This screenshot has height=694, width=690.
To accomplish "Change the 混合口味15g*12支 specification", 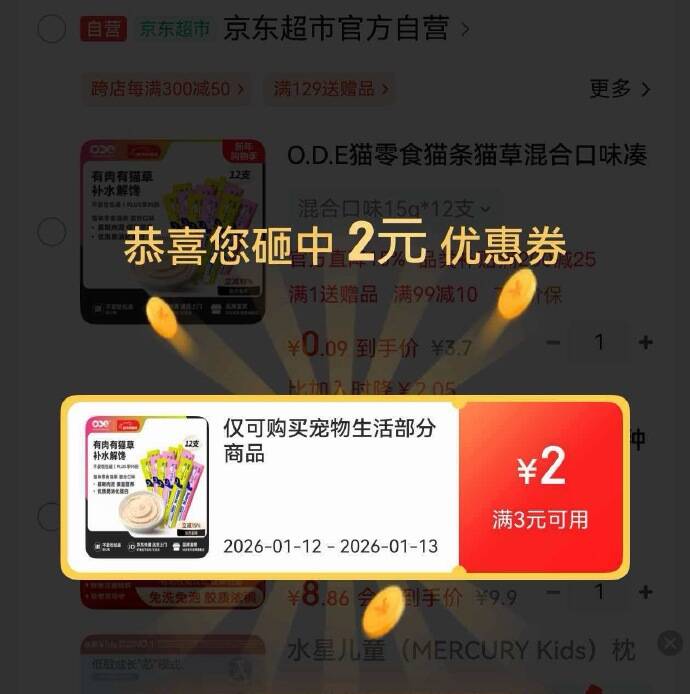I will (393, 209).
